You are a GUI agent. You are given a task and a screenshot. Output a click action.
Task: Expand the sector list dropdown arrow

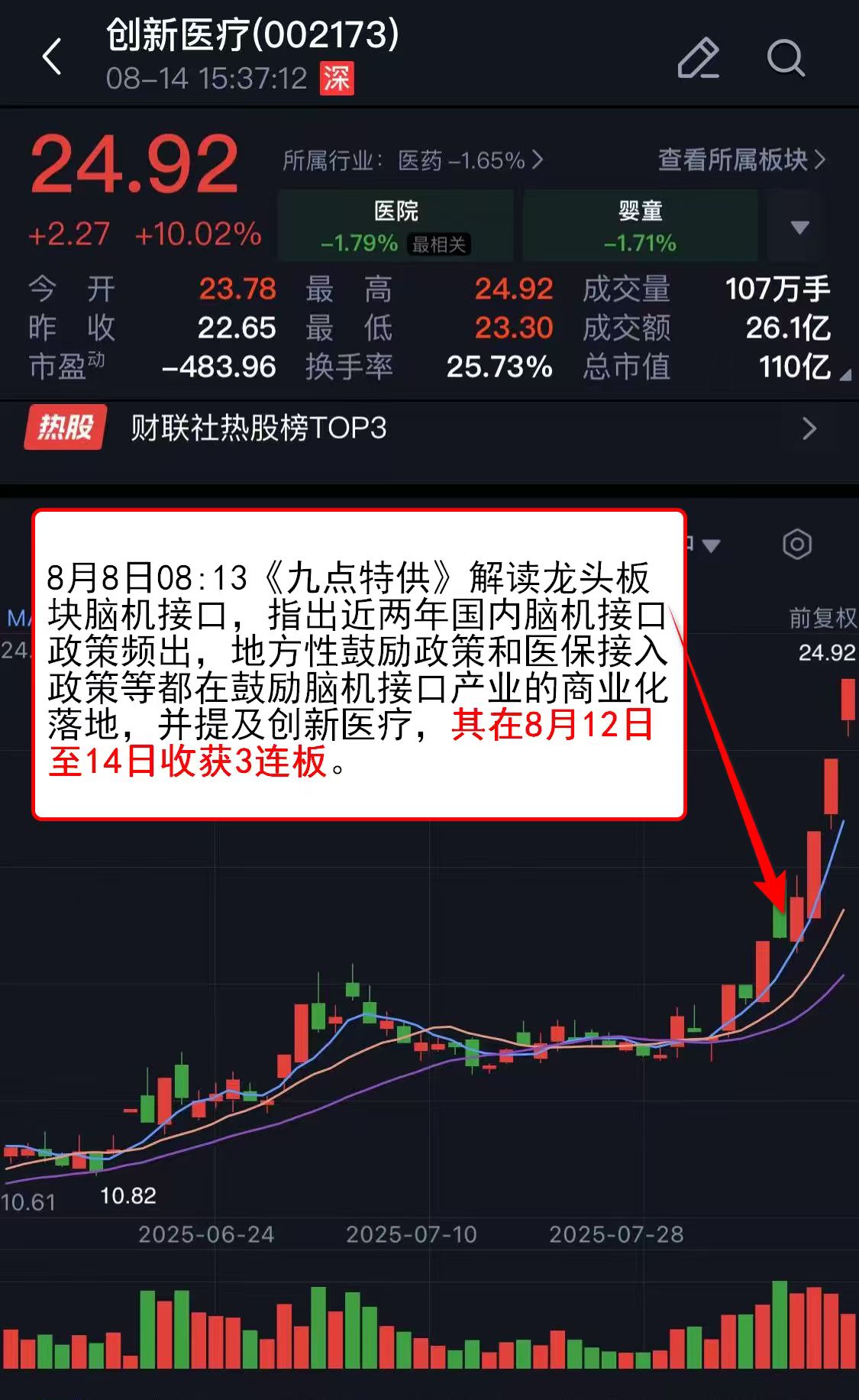[799, 227]
